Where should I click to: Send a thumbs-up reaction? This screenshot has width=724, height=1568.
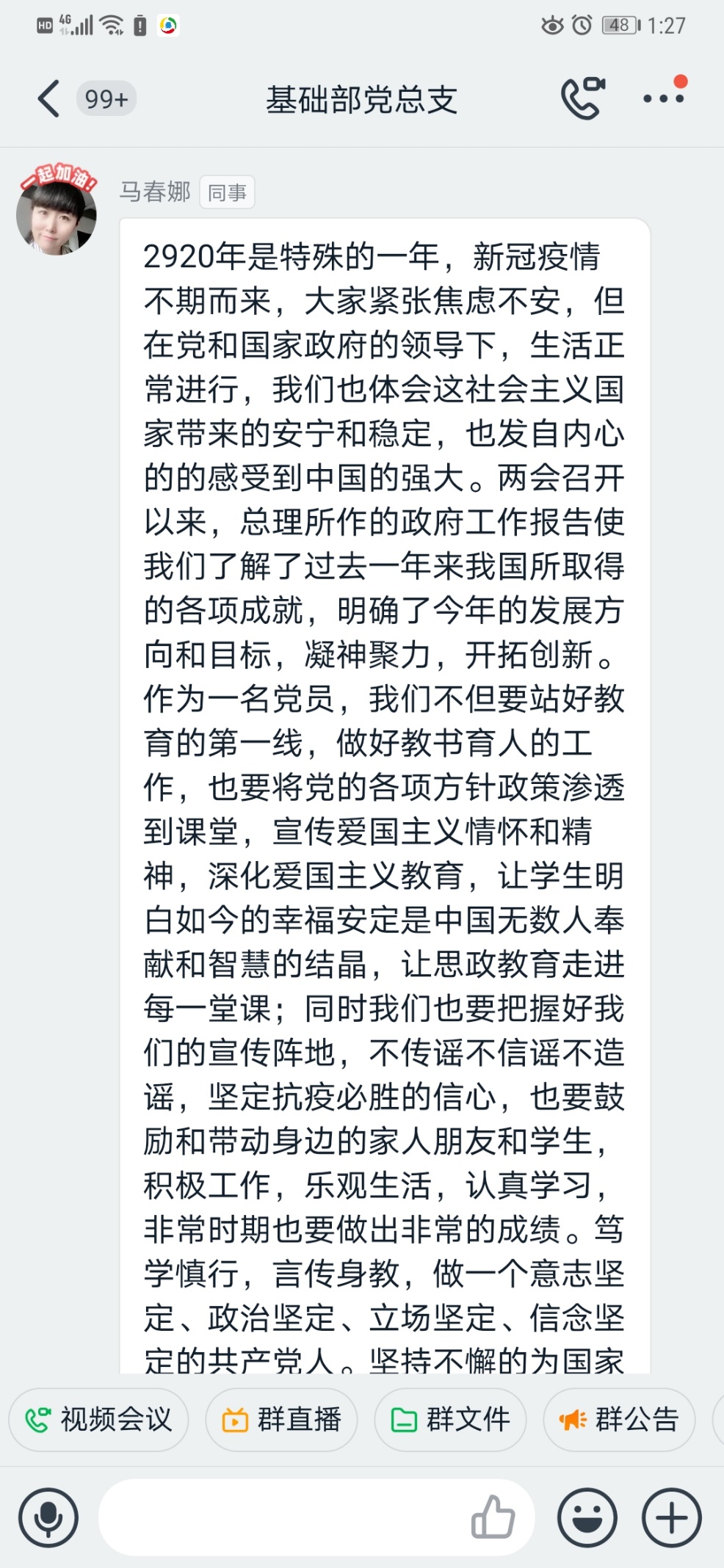click(493, 1517)
